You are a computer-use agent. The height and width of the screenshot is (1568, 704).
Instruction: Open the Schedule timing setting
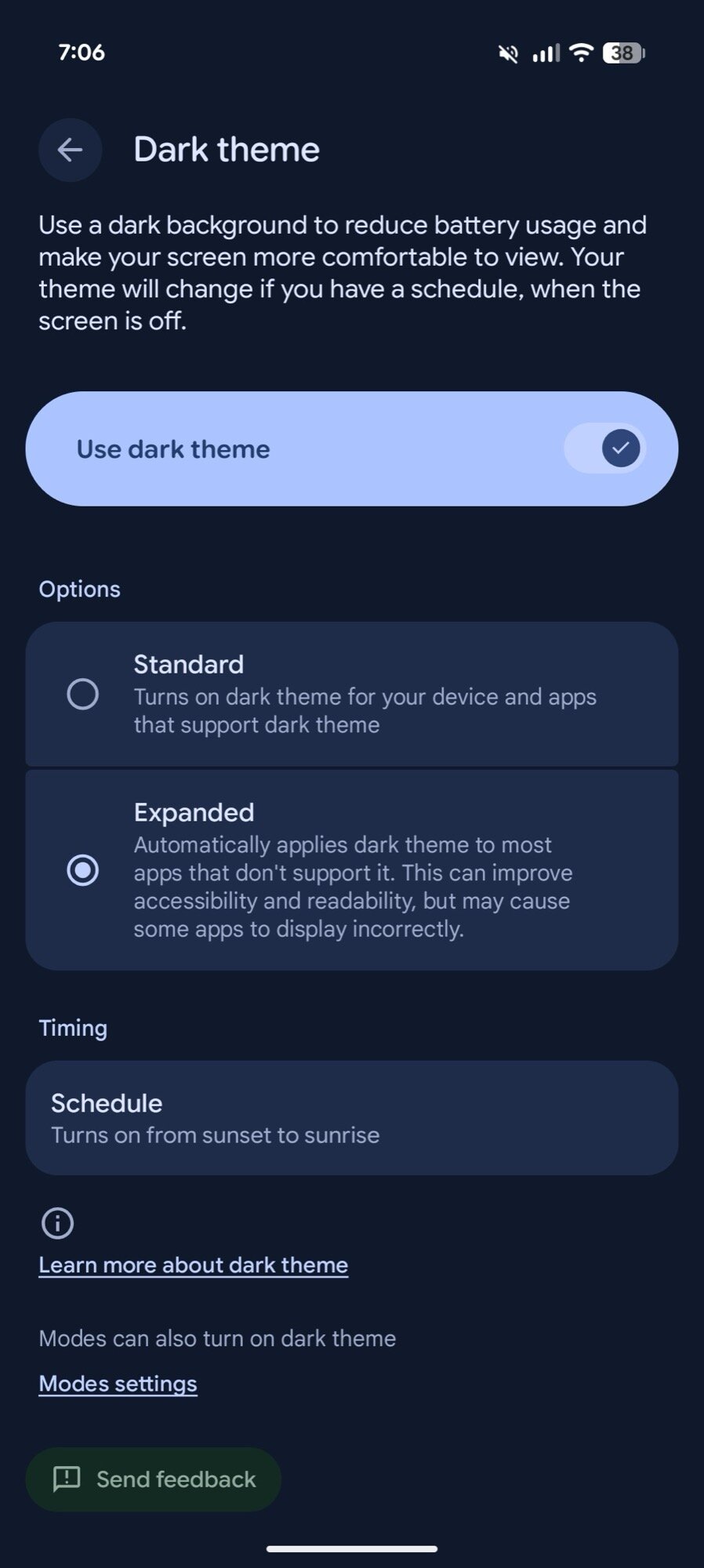coord(351,1117)
